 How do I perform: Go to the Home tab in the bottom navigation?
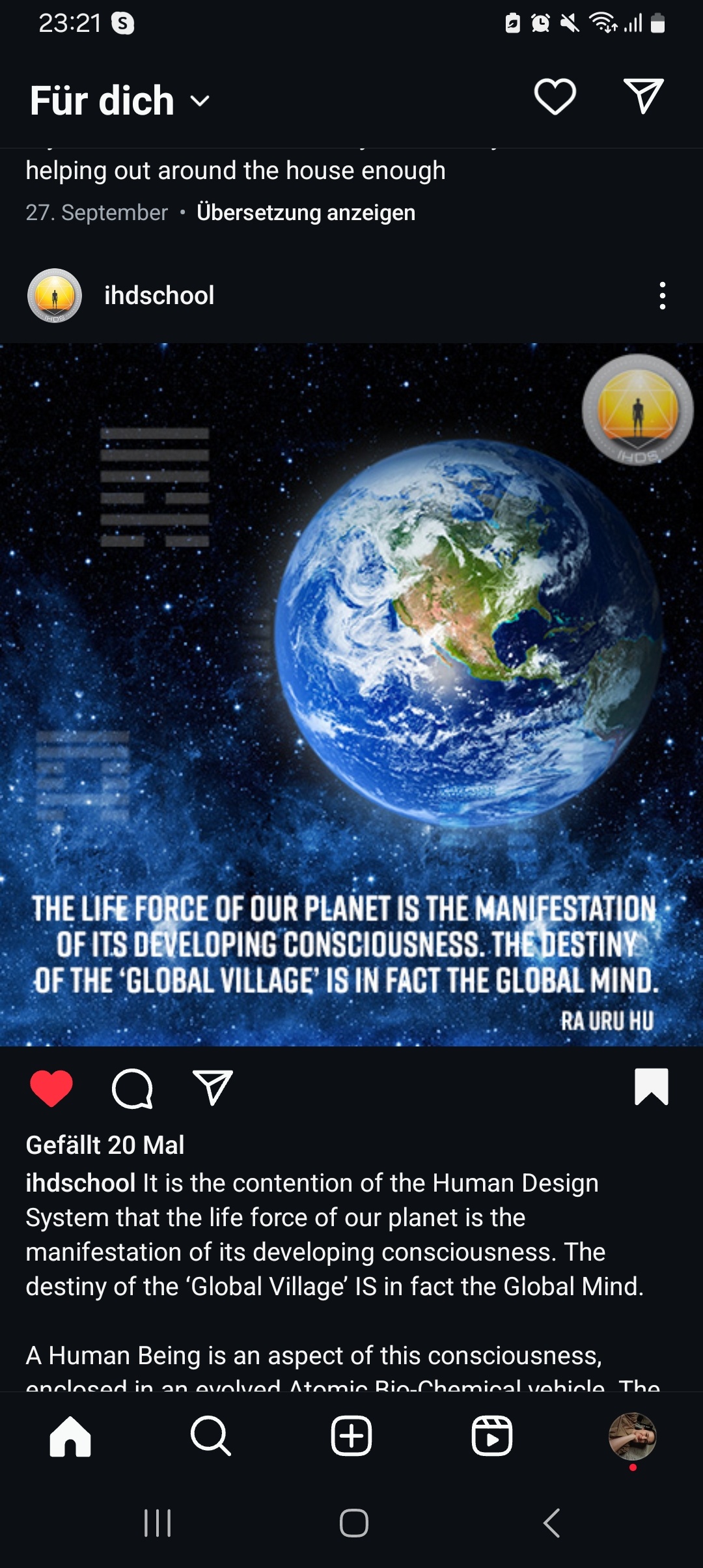[x=70, y=1436]
